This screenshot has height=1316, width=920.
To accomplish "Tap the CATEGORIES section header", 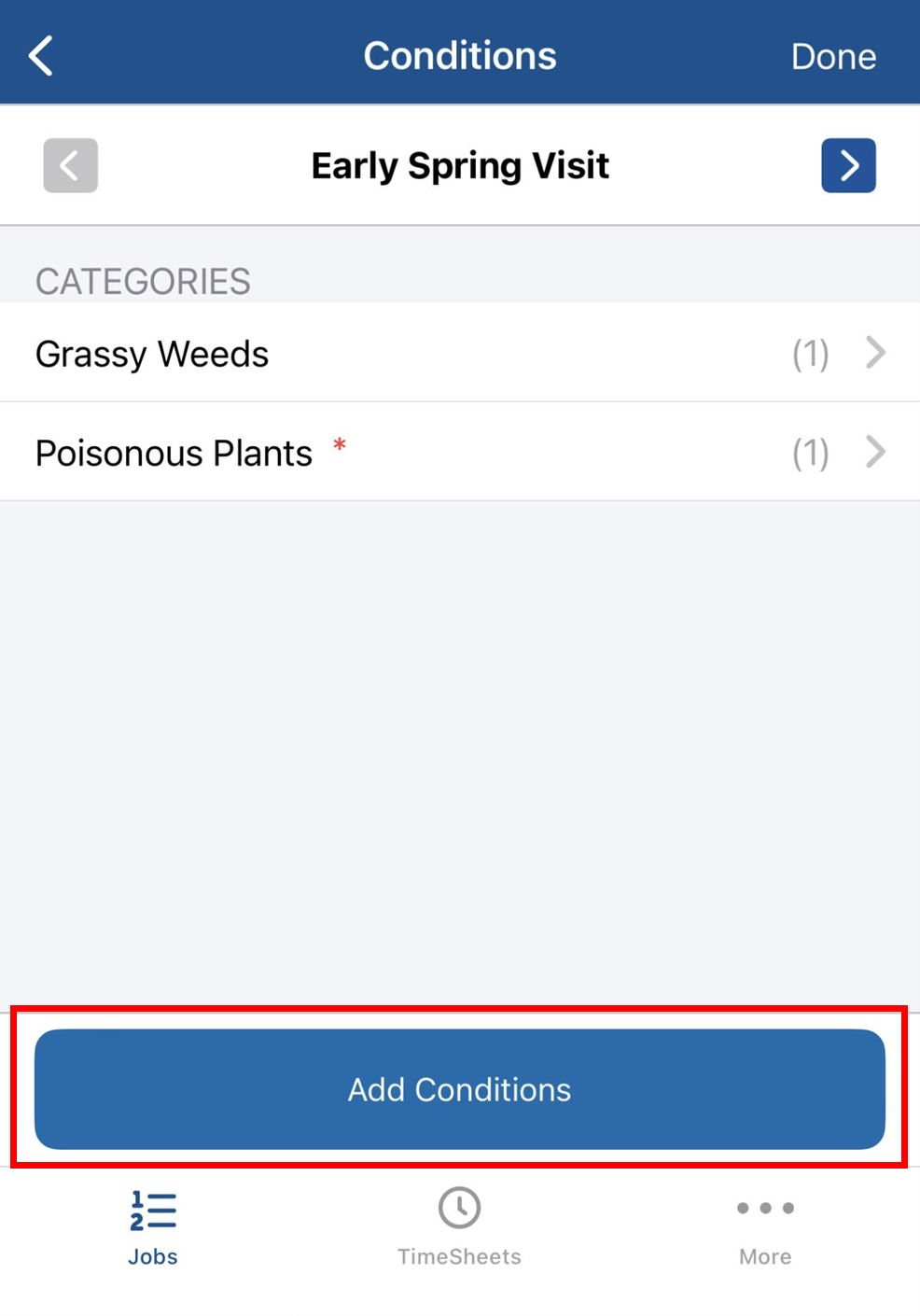I will point(143,281).
